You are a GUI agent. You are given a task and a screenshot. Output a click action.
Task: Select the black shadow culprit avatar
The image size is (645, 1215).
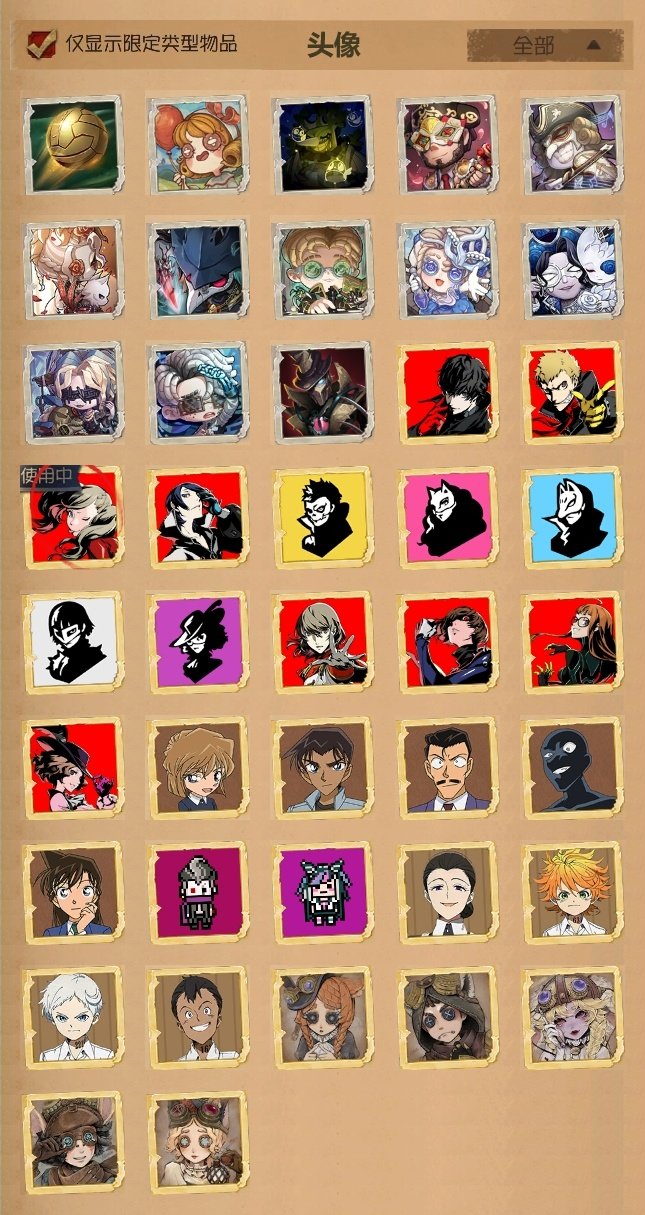(573, 767)
